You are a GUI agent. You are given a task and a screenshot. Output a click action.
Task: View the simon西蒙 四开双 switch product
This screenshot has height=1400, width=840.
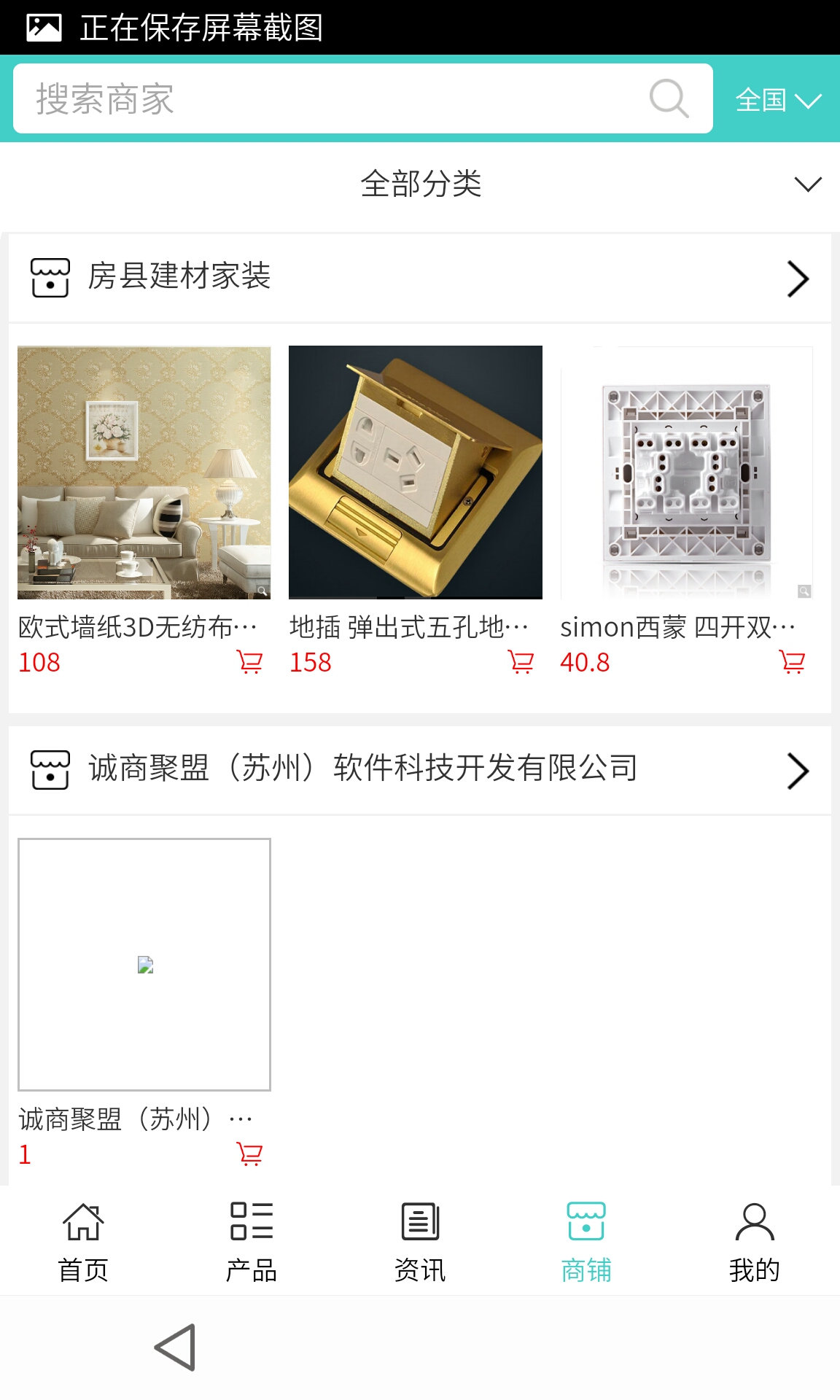(x=687, y=472)
